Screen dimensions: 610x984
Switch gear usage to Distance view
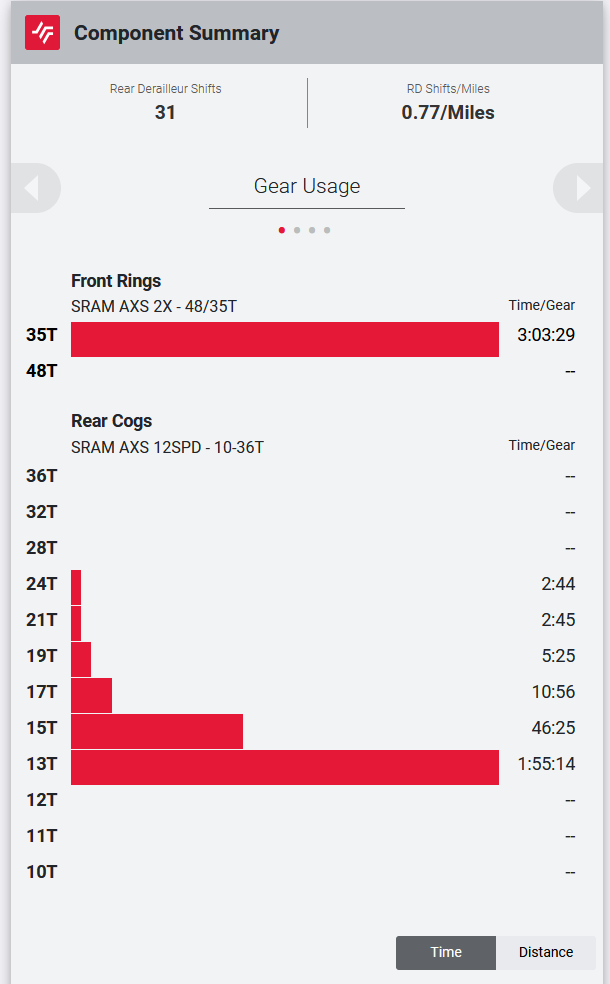tap(546, 952)
